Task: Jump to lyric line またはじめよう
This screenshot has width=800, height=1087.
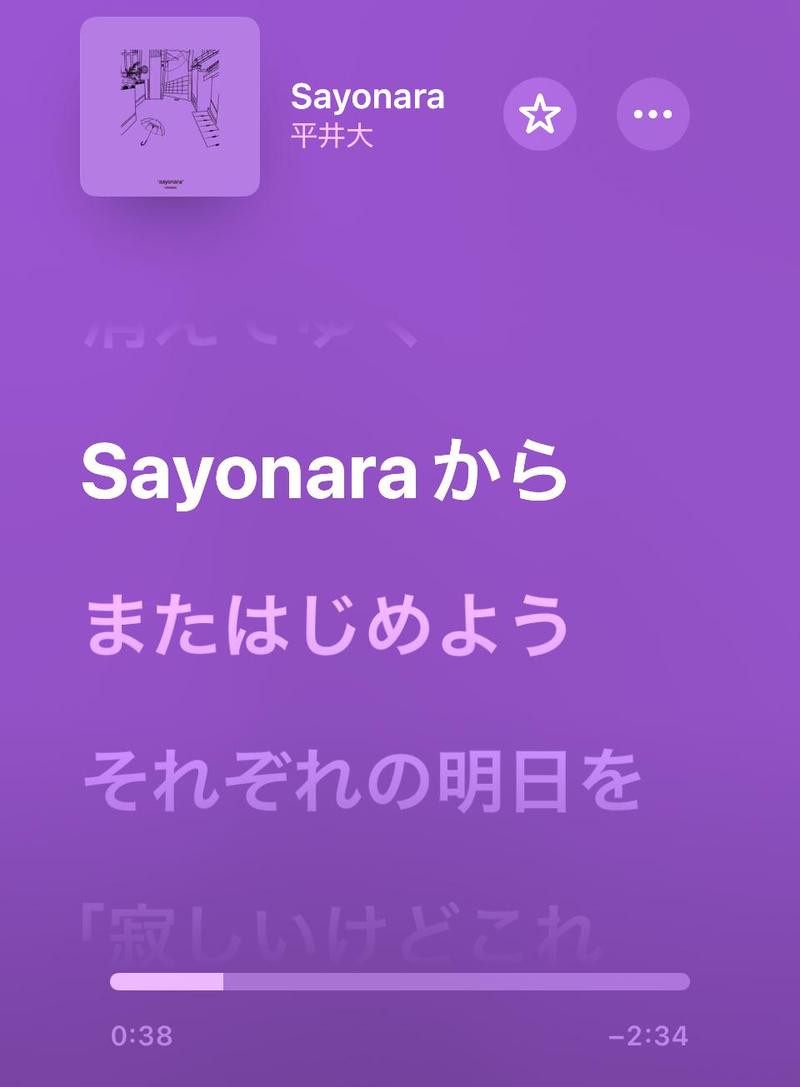Action: point(327,628)
